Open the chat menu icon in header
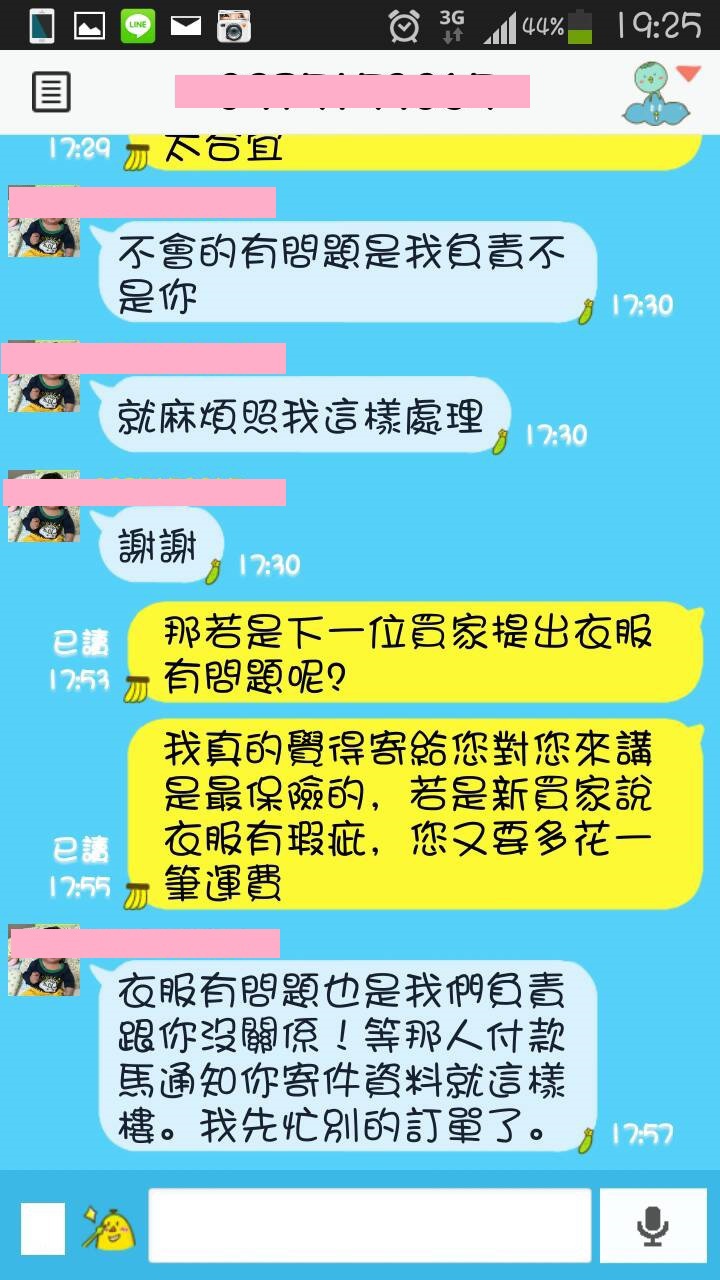 click(51, 92)
